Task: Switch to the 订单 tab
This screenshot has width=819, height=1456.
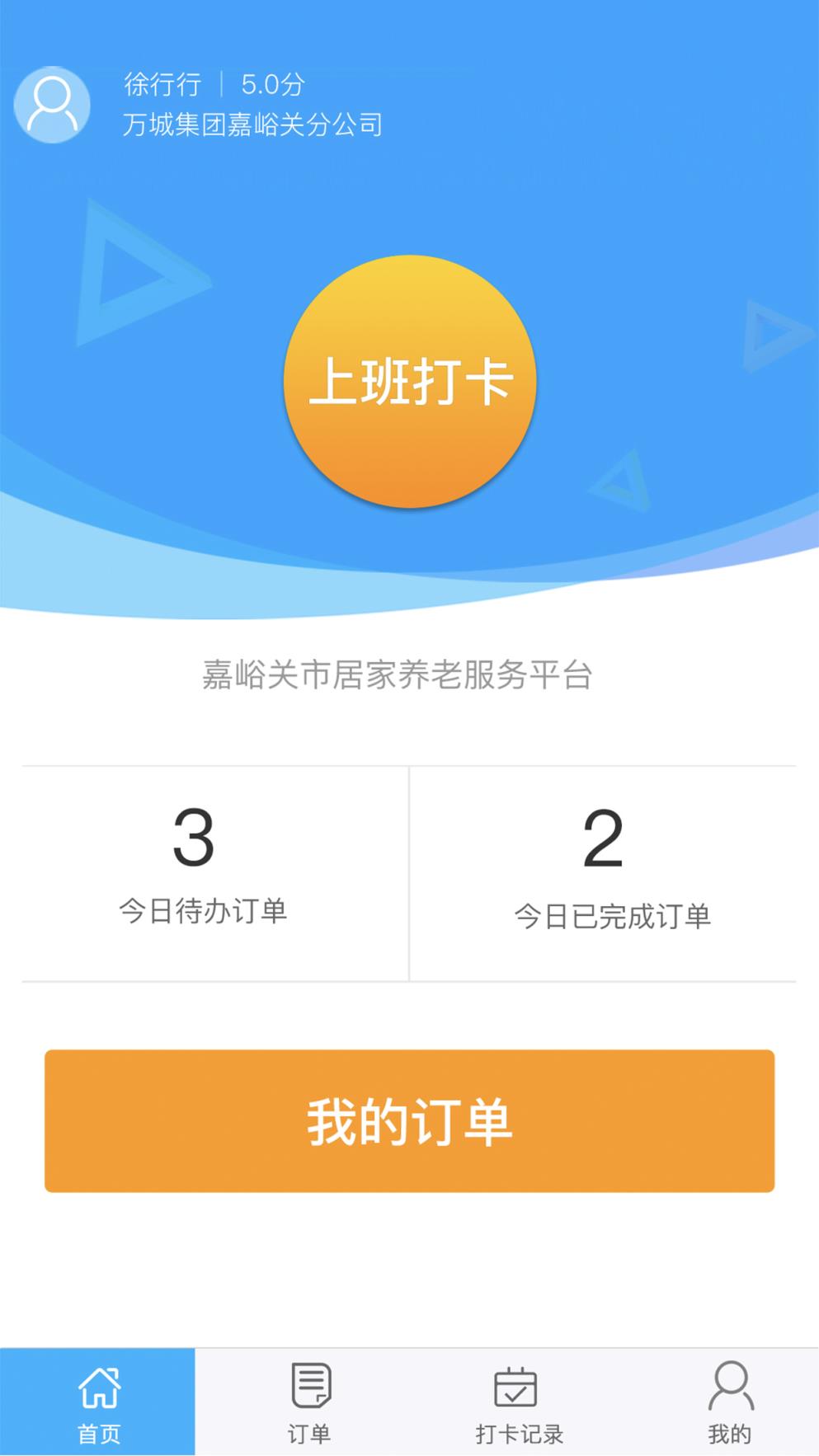Action: pyautogui.click(x=309, y=1401)
